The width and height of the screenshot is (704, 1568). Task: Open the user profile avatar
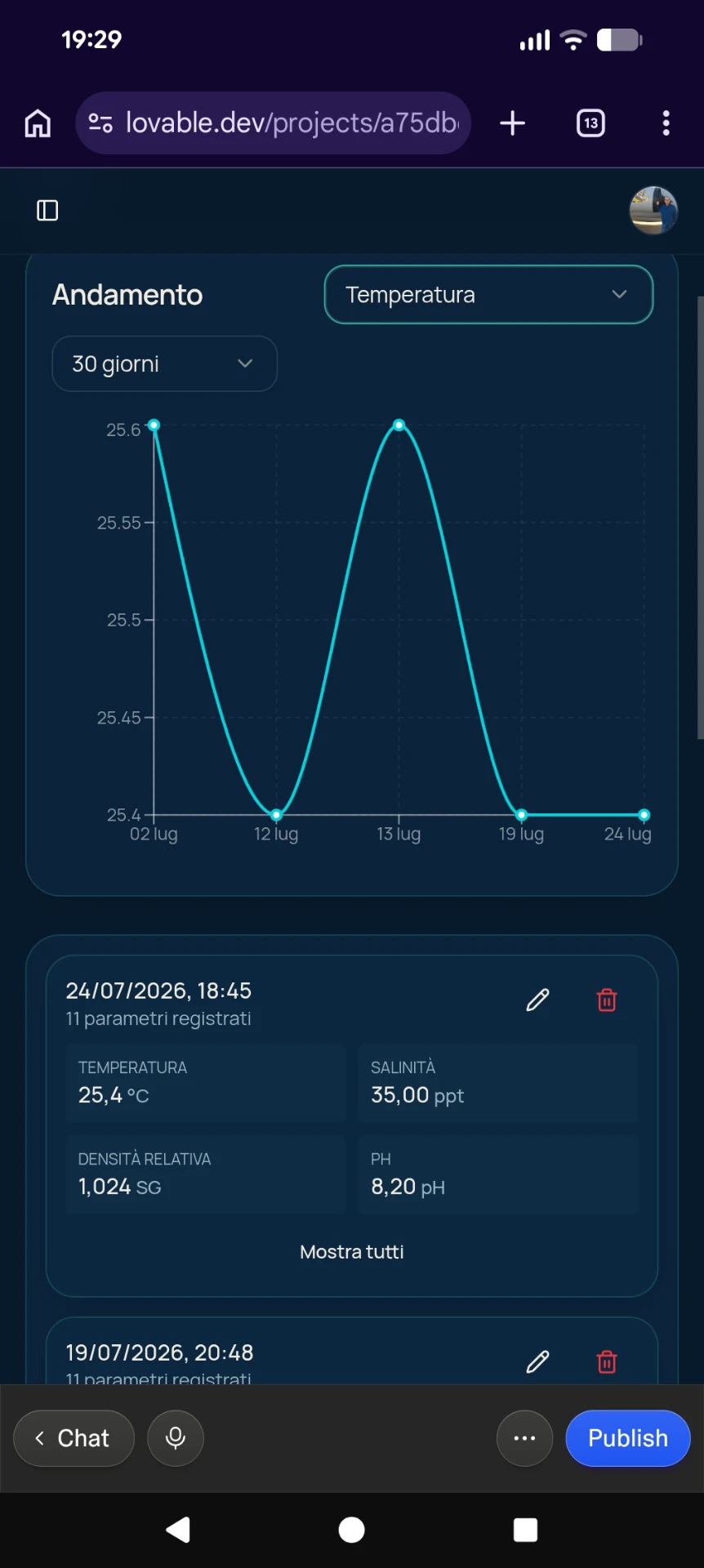(653, 211)
